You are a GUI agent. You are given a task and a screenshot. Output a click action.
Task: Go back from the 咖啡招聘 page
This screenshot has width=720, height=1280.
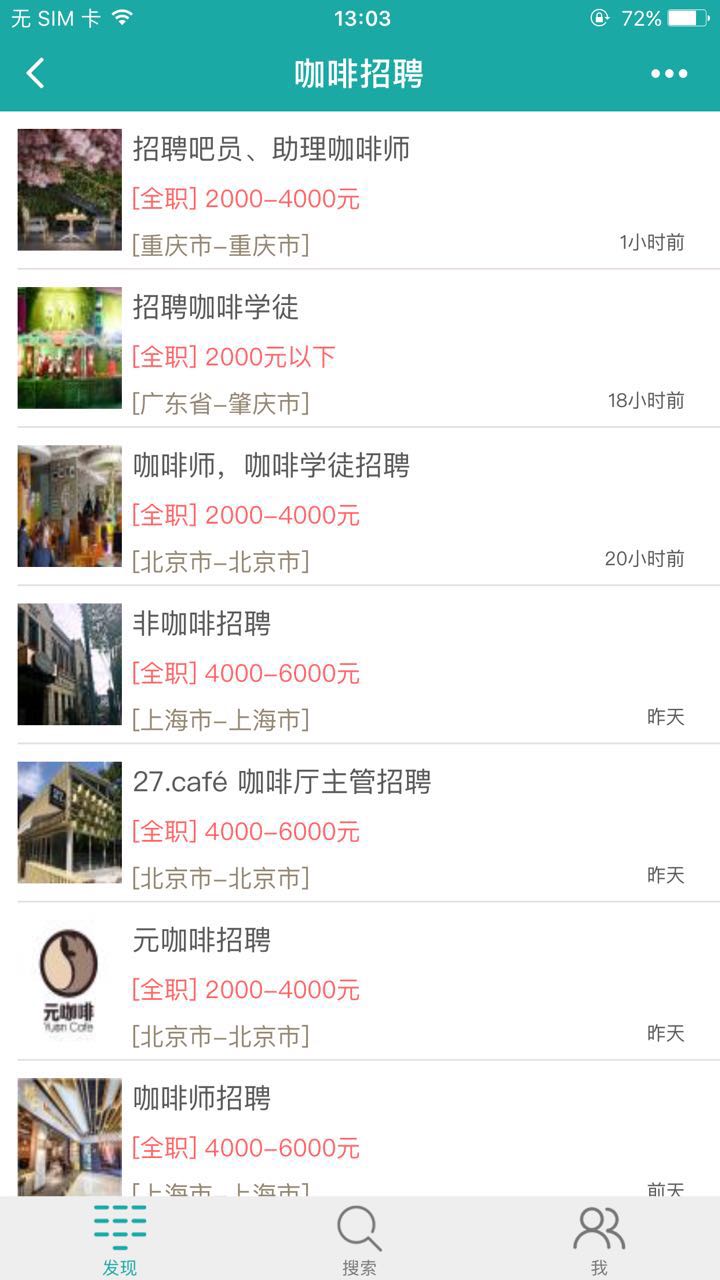[36, 73]
